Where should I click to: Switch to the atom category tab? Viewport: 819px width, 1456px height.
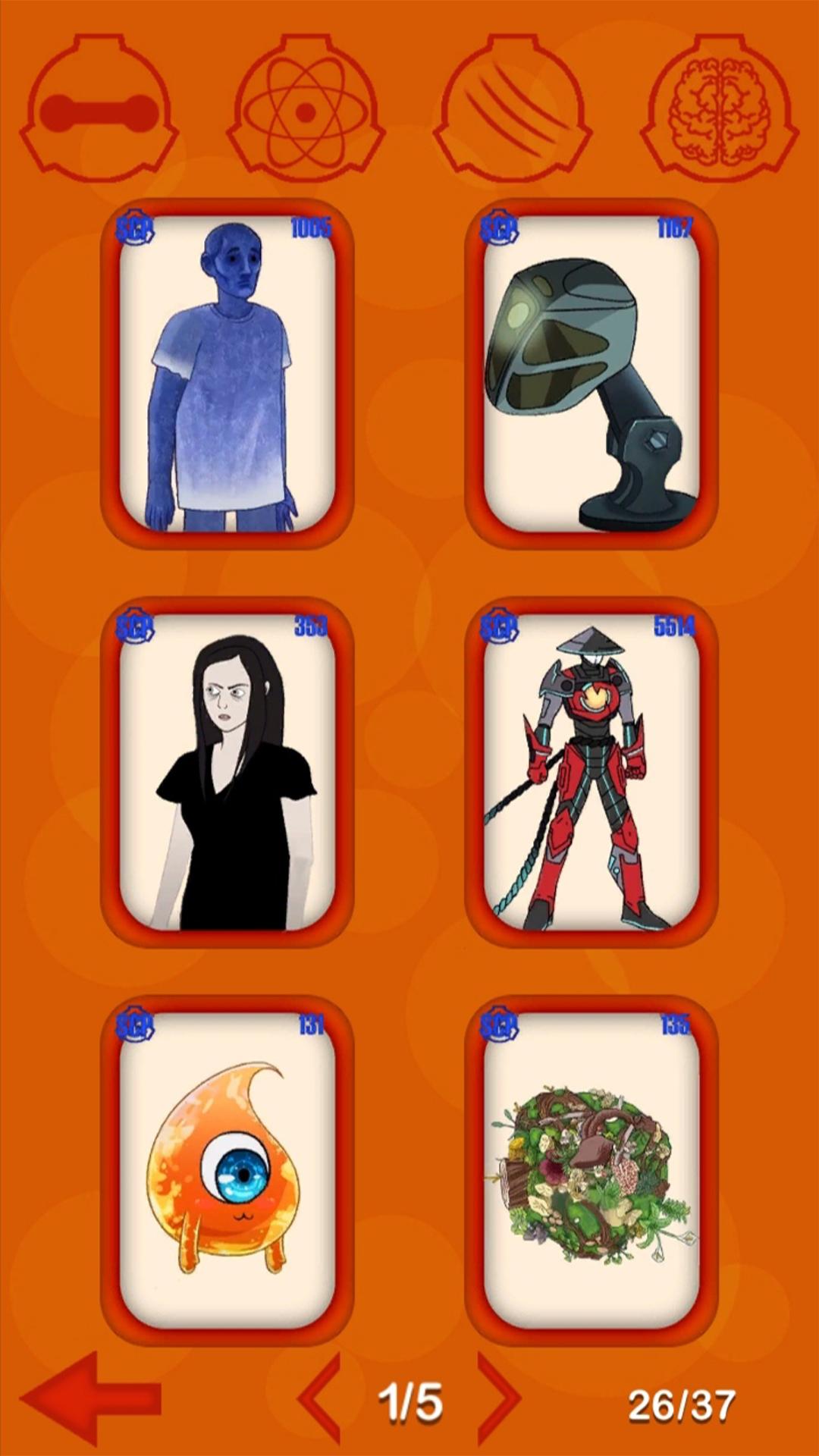(x=306, y=108)
